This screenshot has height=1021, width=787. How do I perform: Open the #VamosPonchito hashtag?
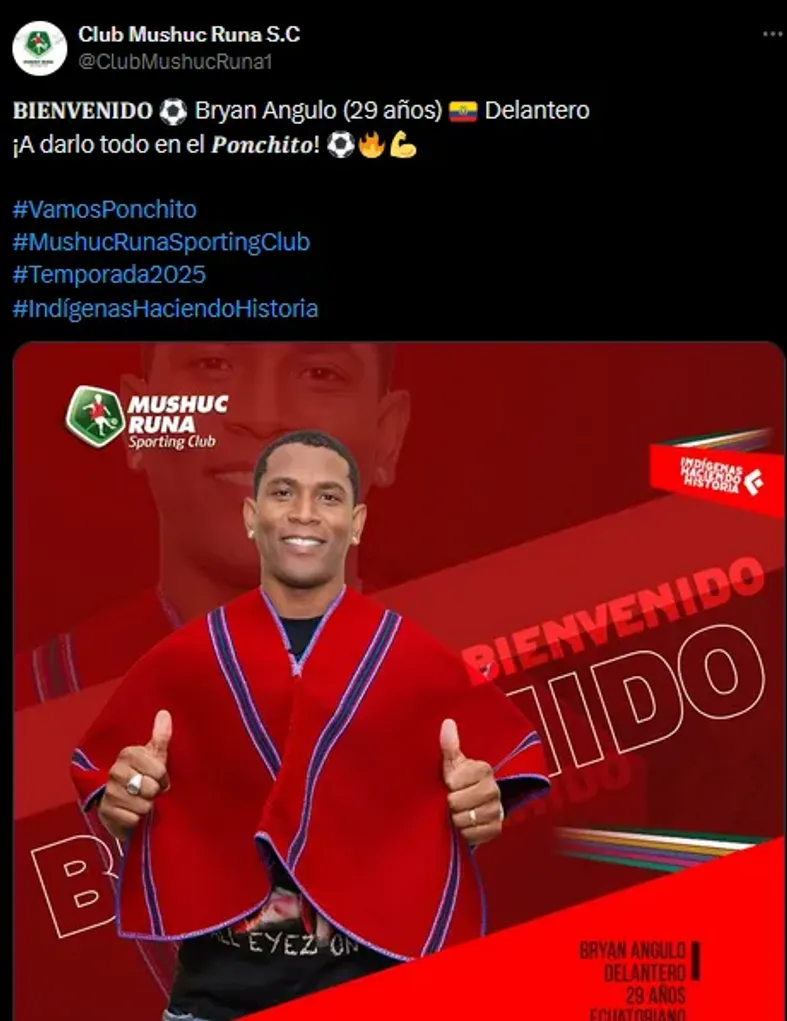click(105, 210)
